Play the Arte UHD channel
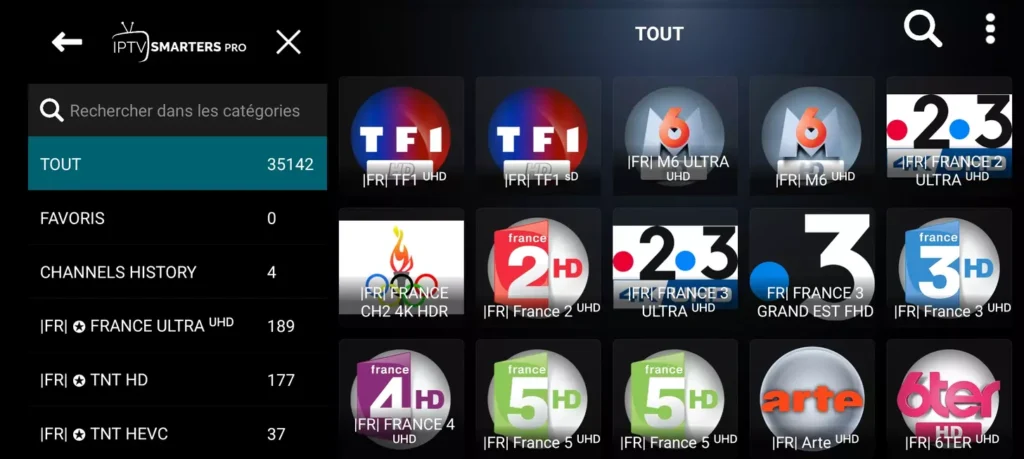Screen dimensions: 1024x459 click(812, 398)
